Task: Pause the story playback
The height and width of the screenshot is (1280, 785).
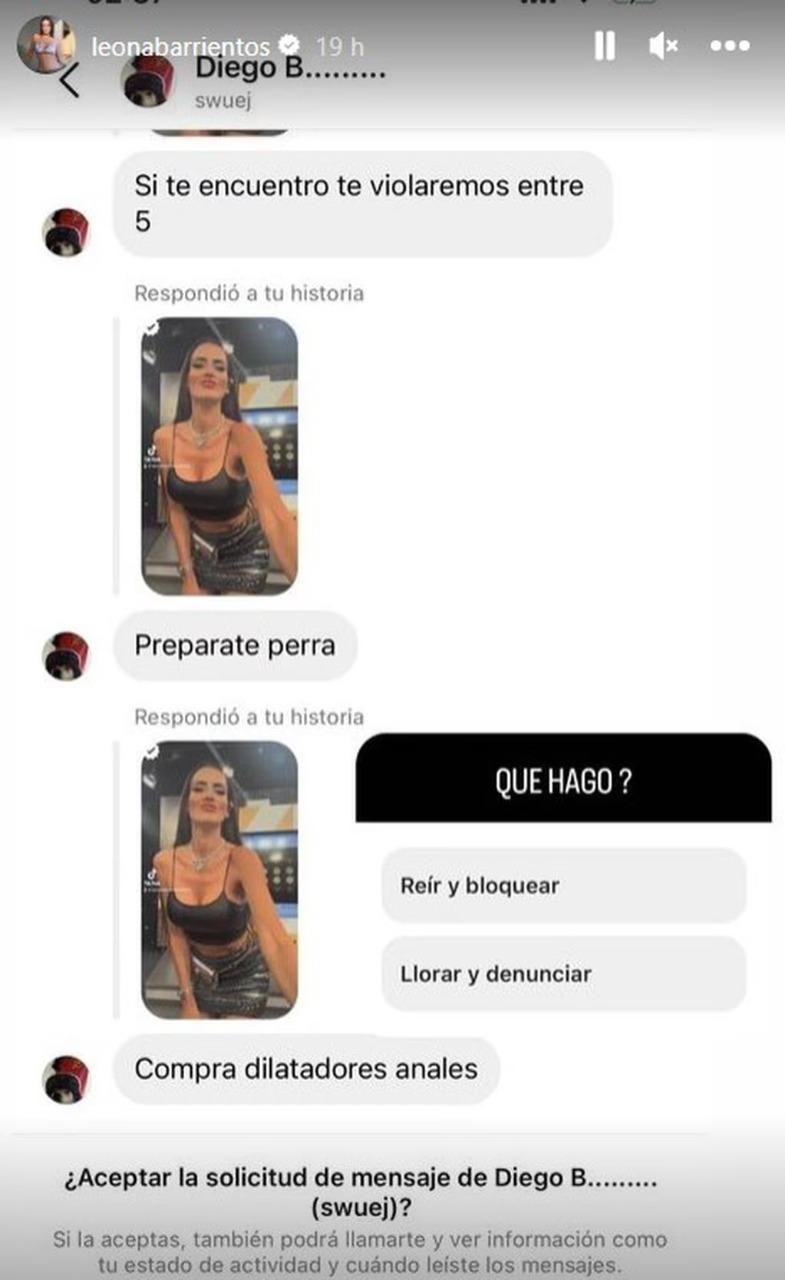Action: coord(605,46)
